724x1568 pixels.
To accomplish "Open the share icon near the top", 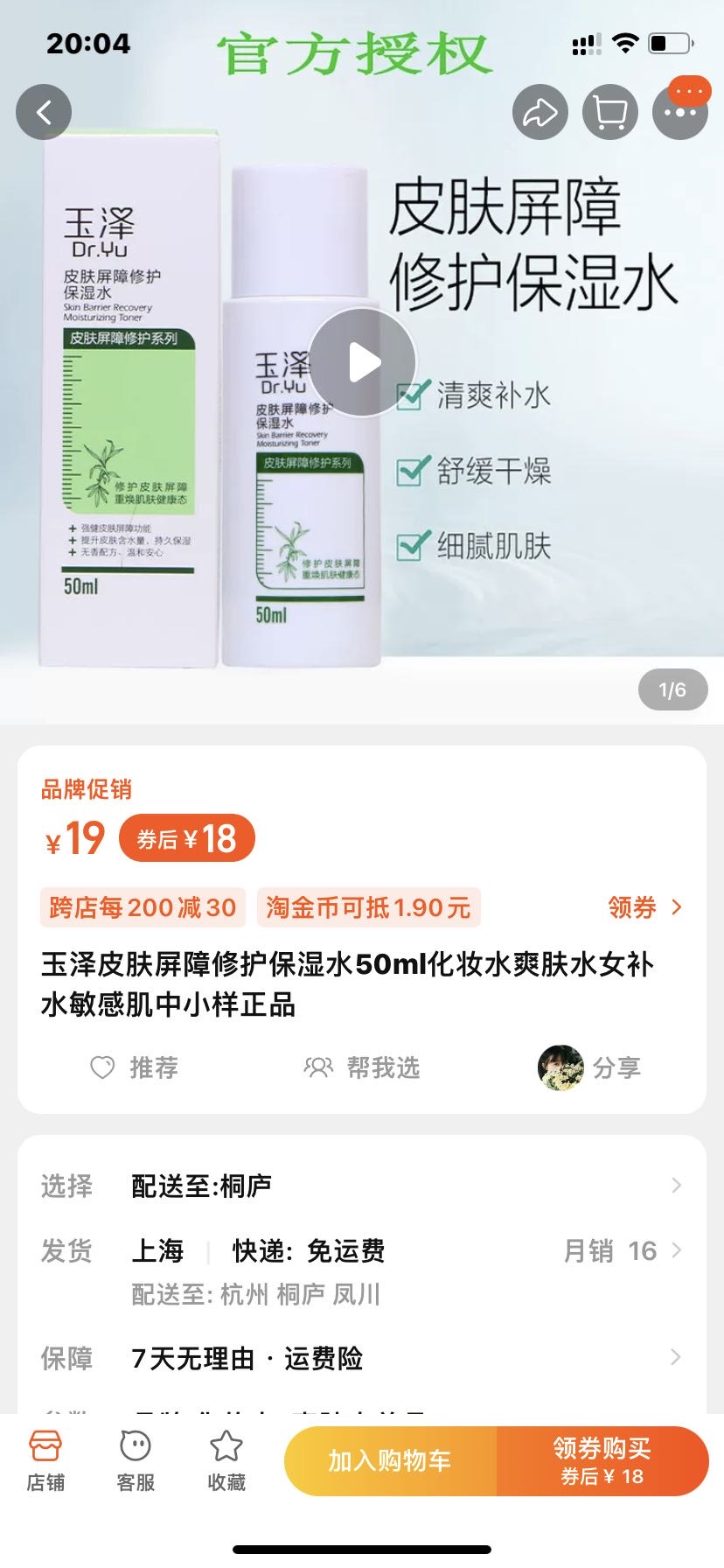I will coord(540,111).
